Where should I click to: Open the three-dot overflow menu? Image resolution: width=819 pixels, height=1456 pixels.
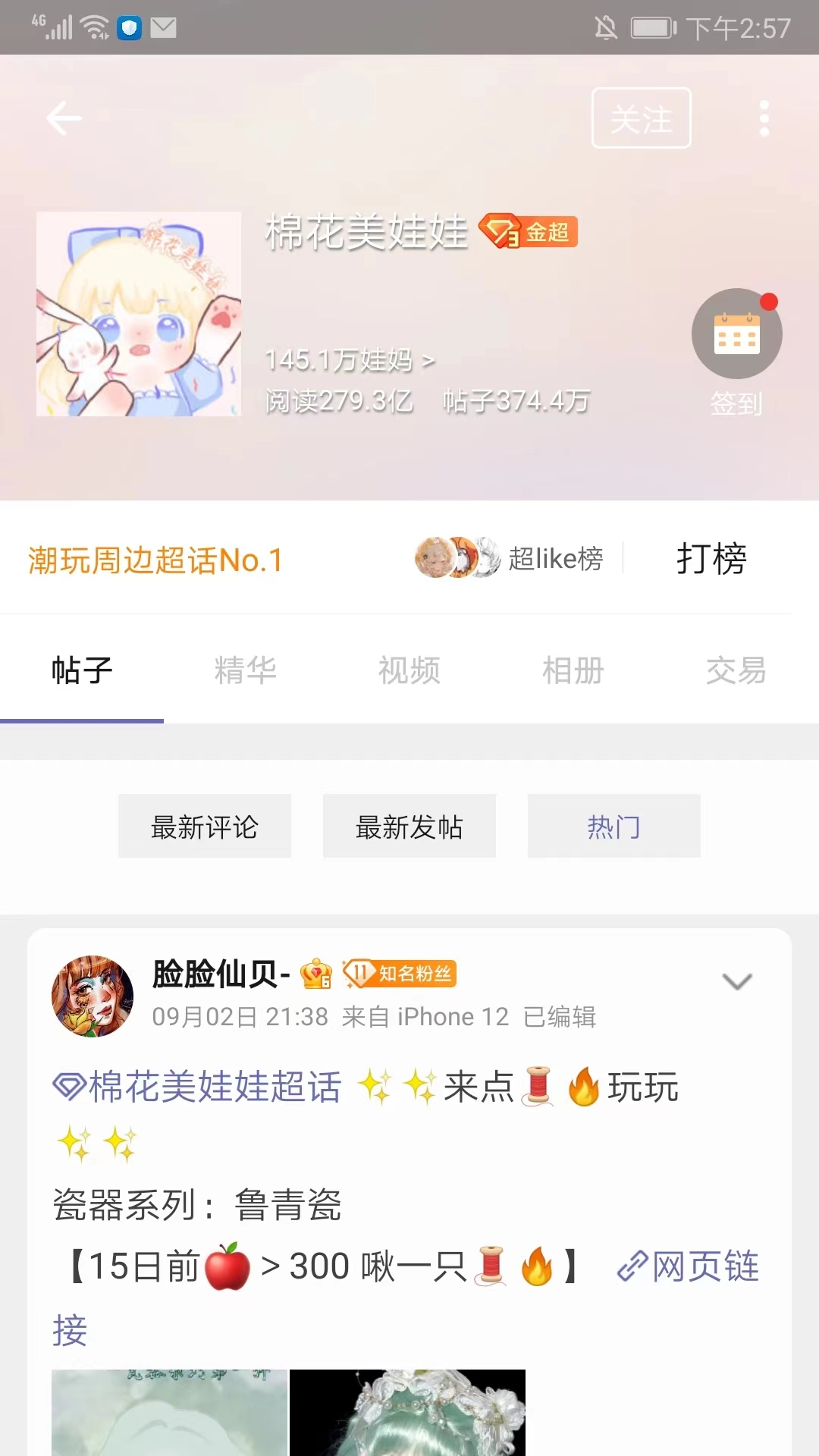(x=764, y=118)
